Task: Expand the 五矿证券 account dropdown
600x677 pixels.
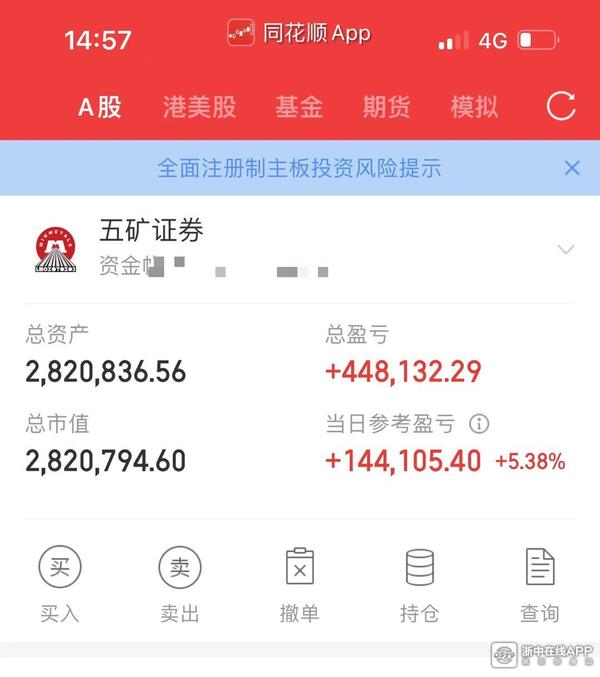Action: 565,249
